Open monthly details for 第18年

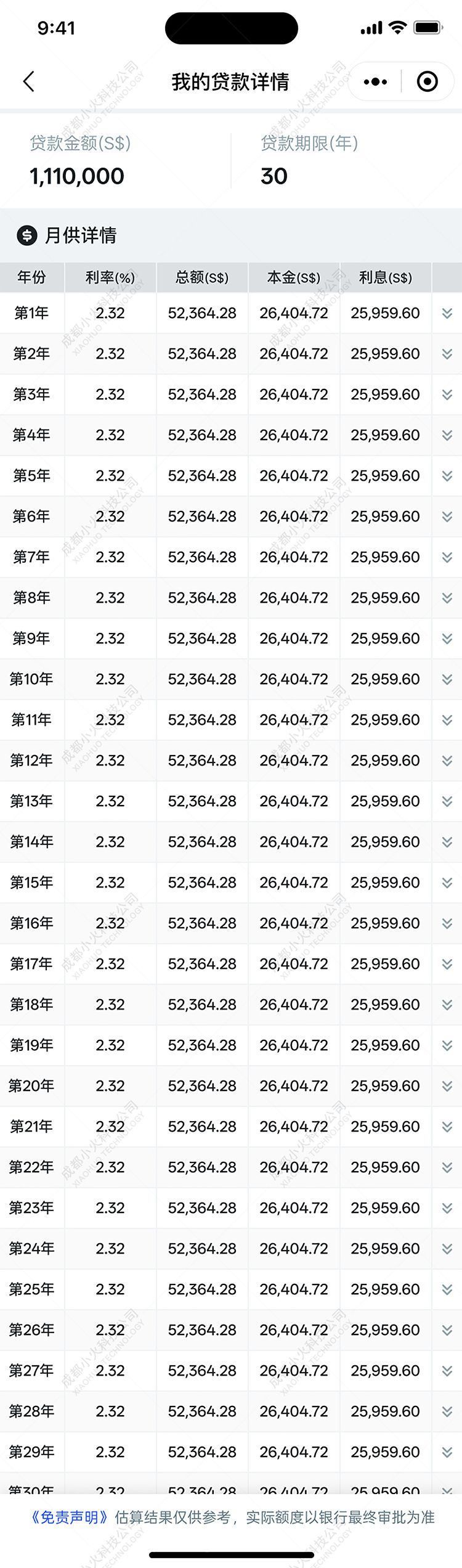click(x=447, y=1005)
